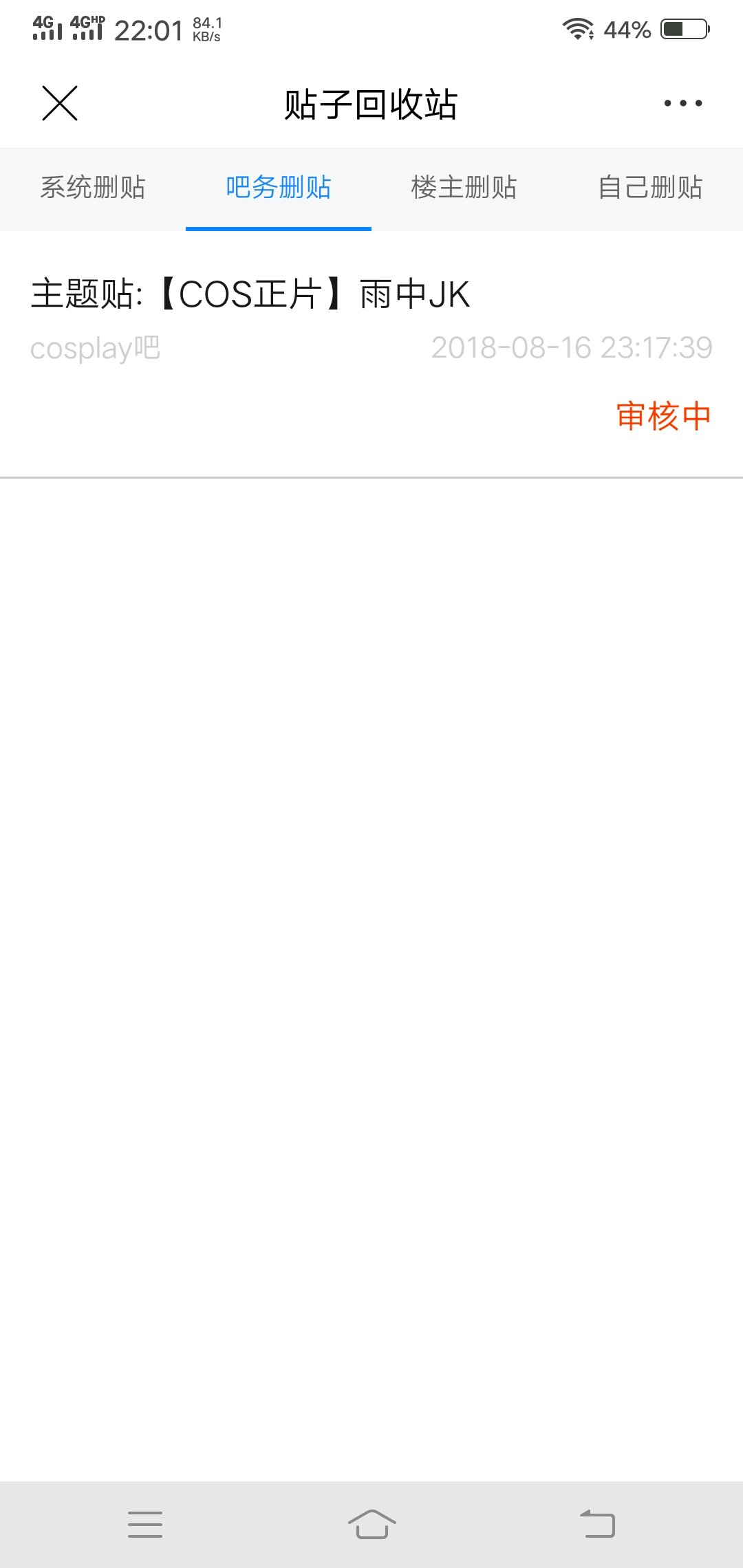Go back using the system back button

tap(597, 1523)
